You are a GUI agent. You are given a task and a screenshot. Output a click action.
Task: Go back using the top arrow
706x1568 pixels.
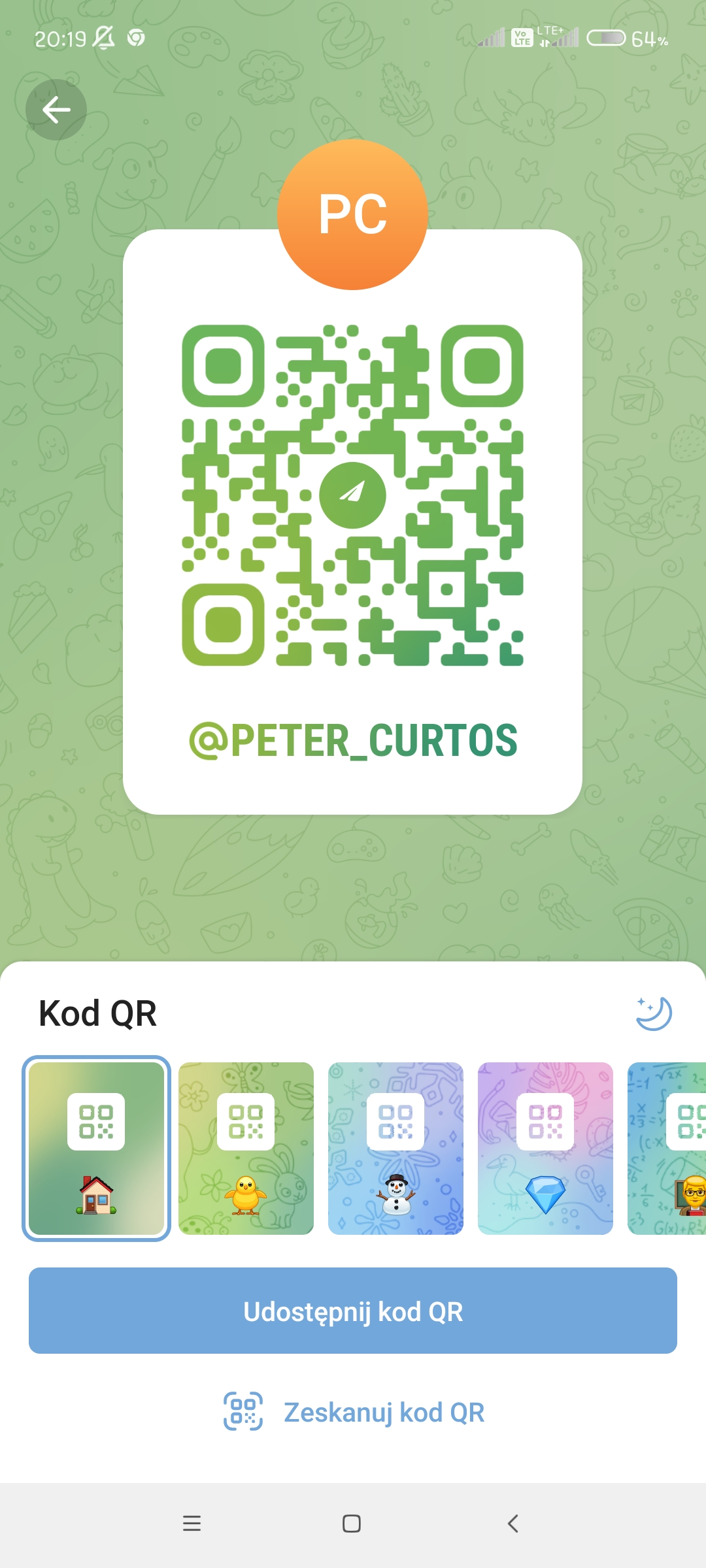tap(56, 110)
